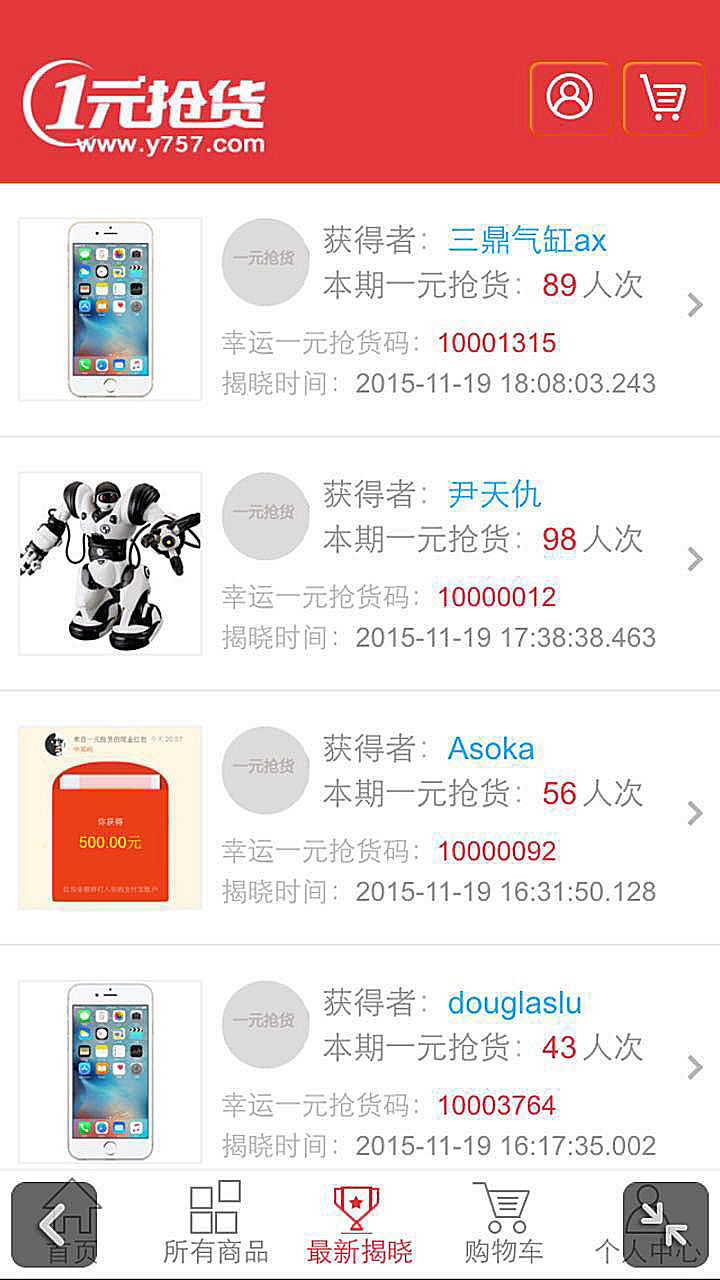Select the 最新揭晓 tab
Viewport: 720px width, 1280px height.
pyautogui.click(x=359, y=1222)
